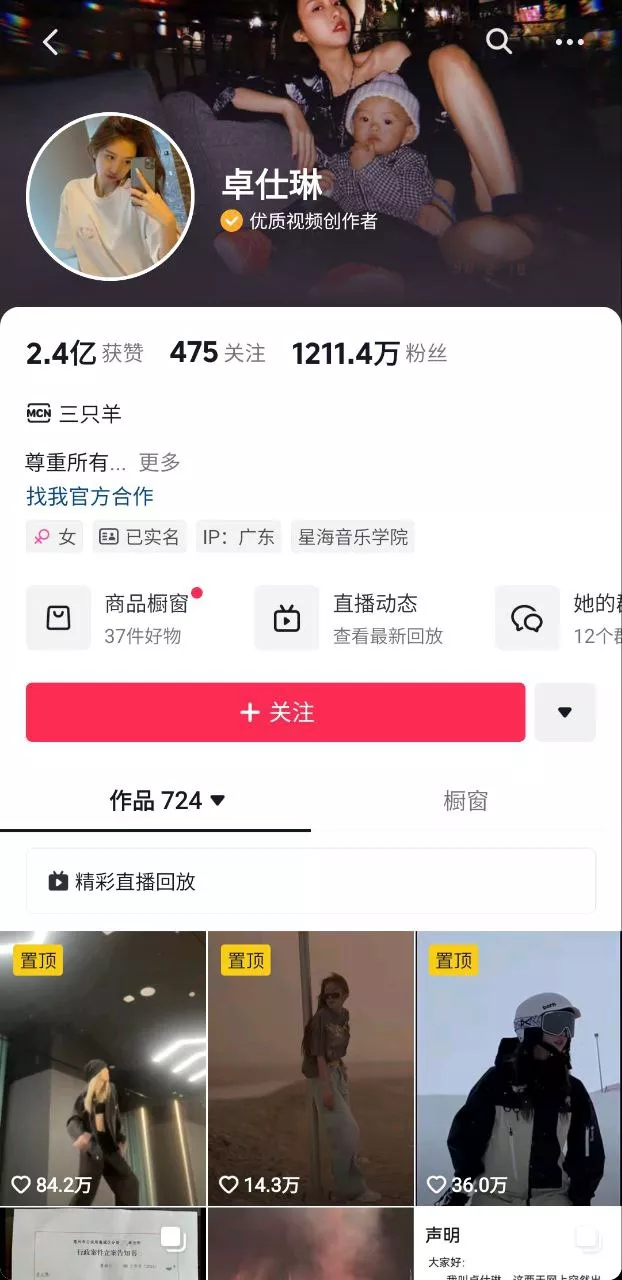View the 475 关注 following list
The image size is (622, 1280).
[217, 353]
